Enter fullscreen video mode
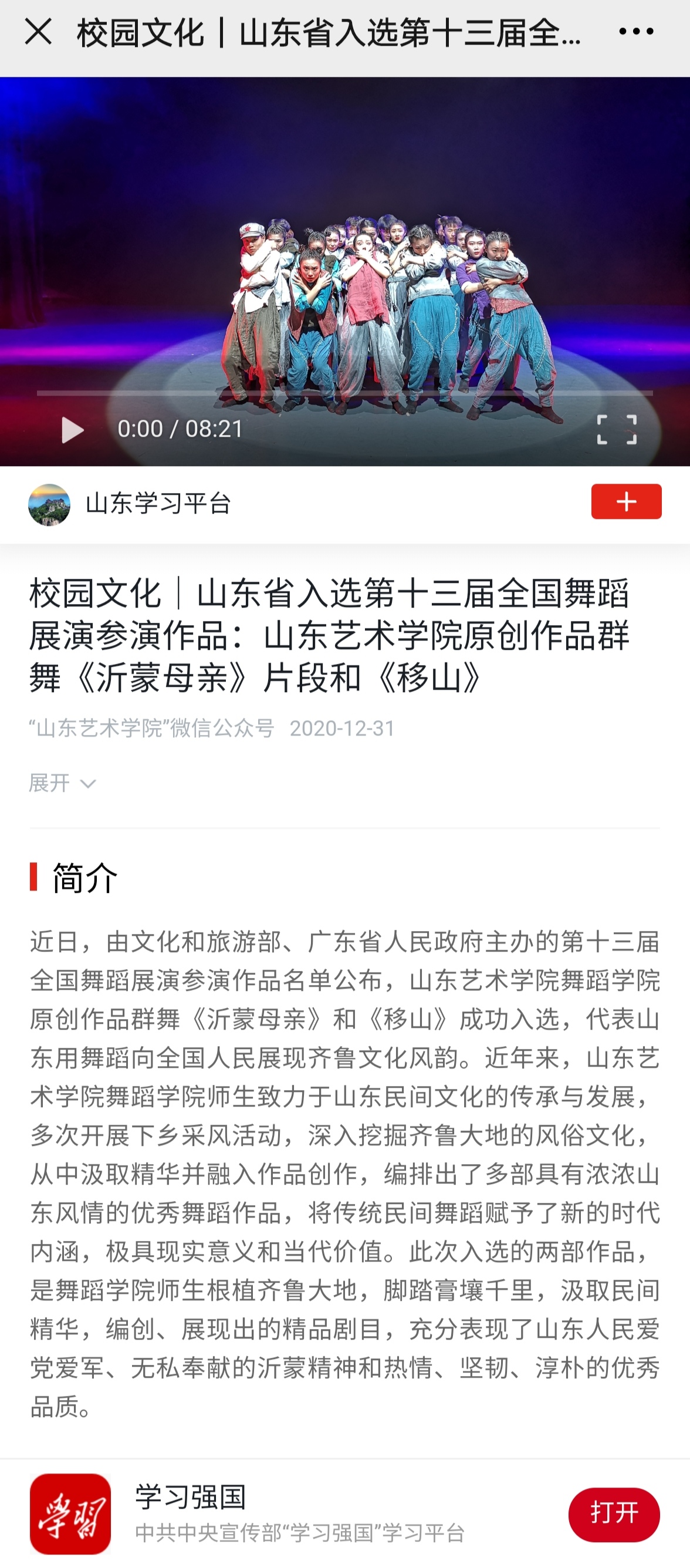 [617, 430]
